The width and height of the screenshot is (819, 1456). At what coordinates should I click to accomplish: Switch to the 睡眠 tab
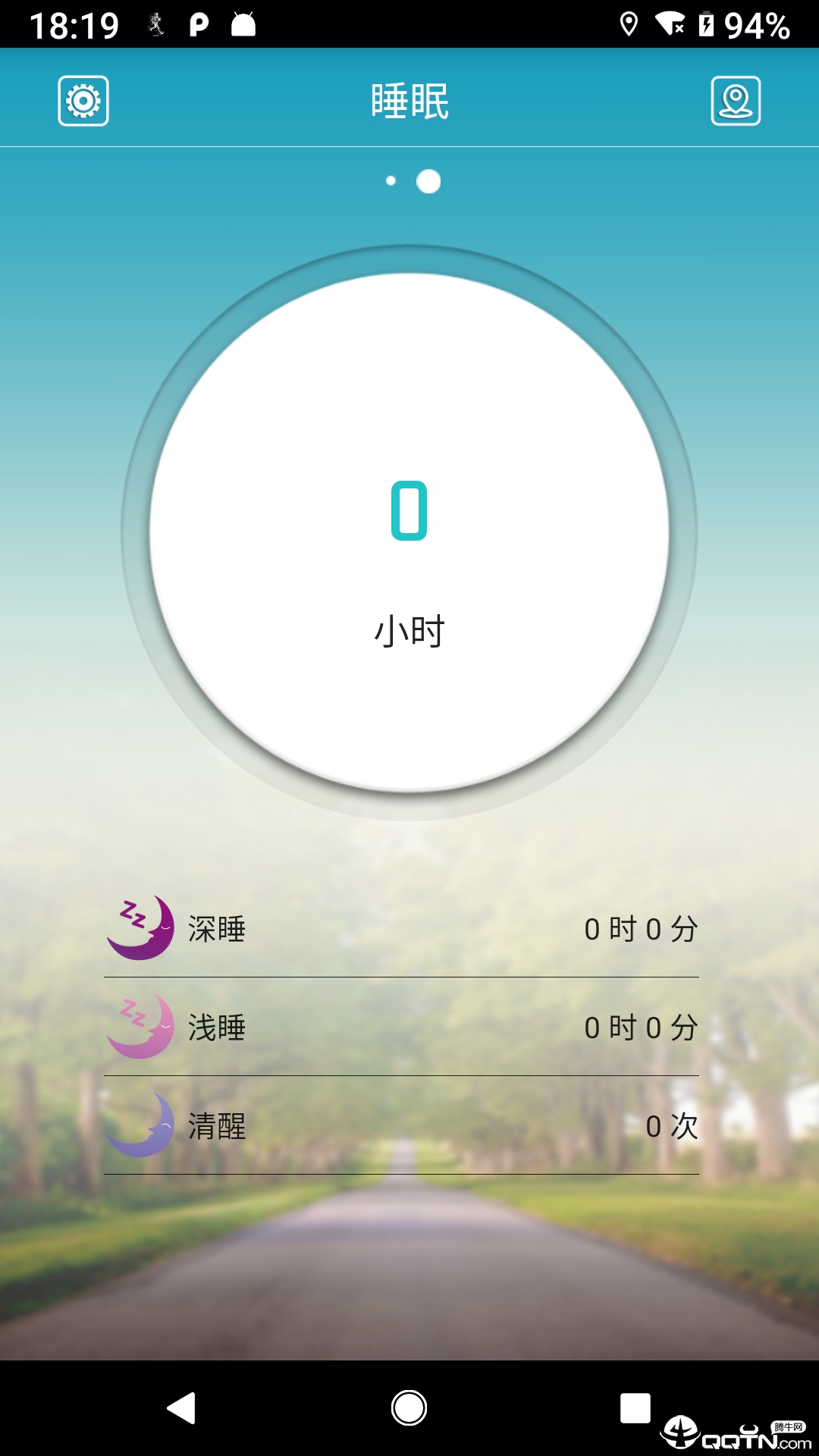click(409, 101)
